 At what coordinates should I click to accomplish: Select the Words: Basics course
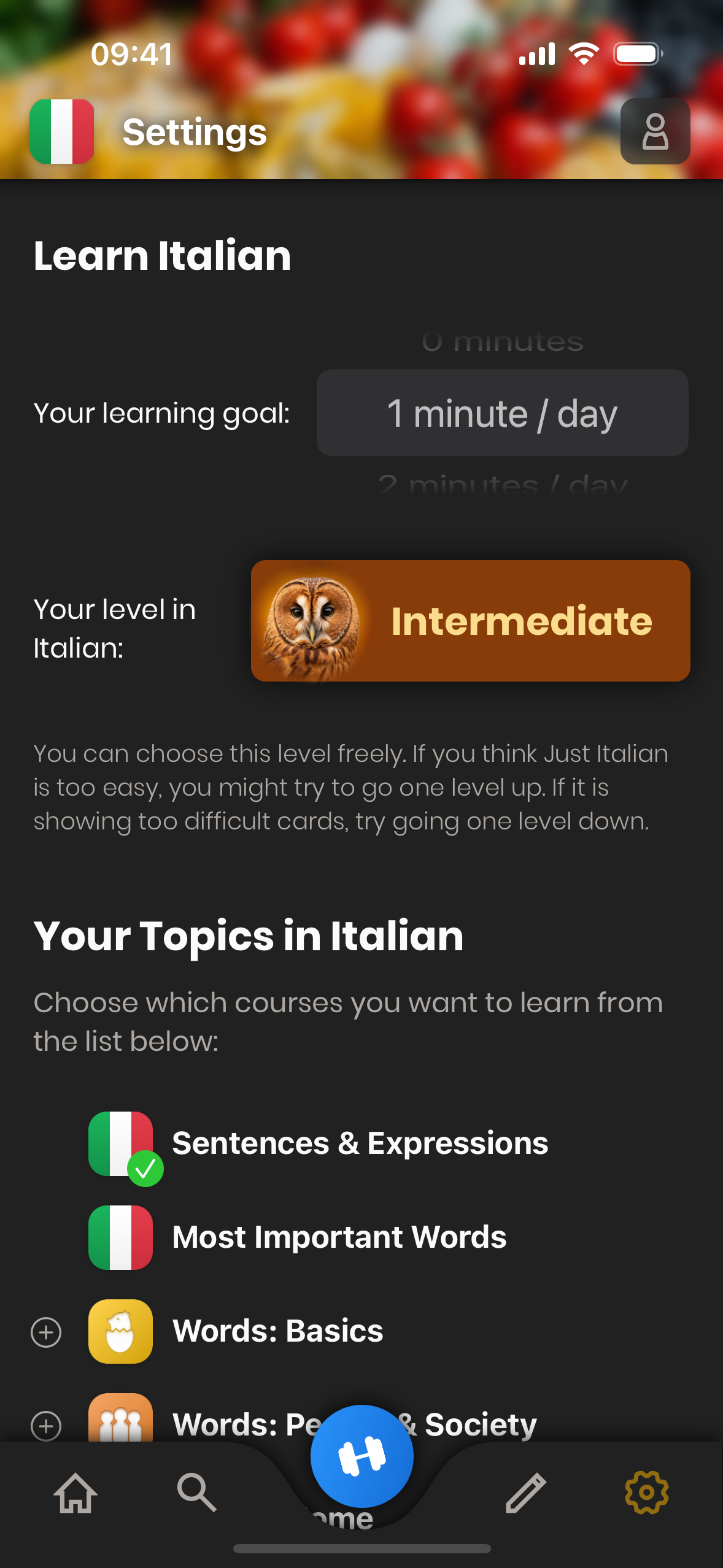pos(277,1331)
